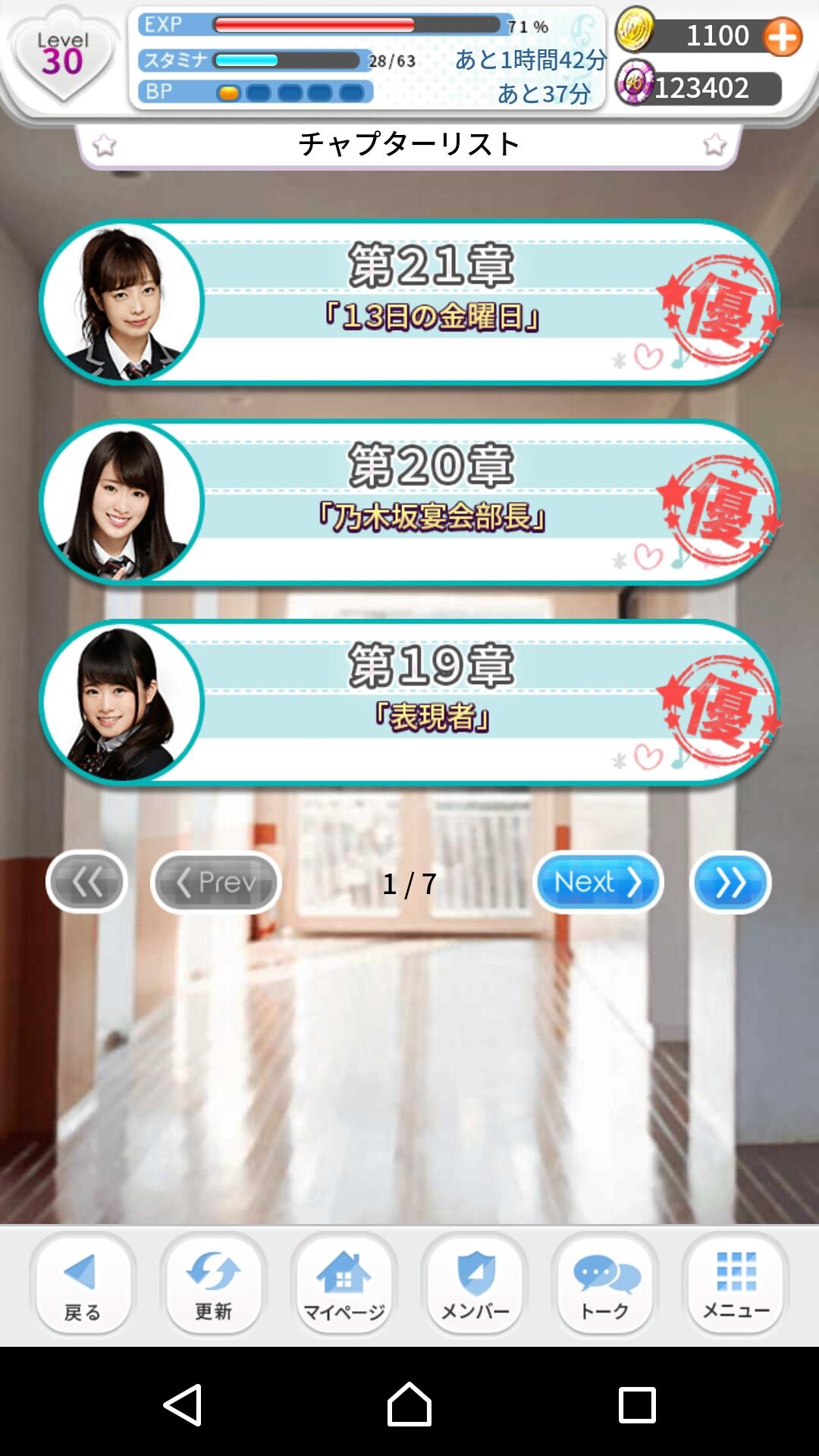The image size is (819, 1456).
Task: Tap 戻る to go back
Action: (x=83, y=1284)
